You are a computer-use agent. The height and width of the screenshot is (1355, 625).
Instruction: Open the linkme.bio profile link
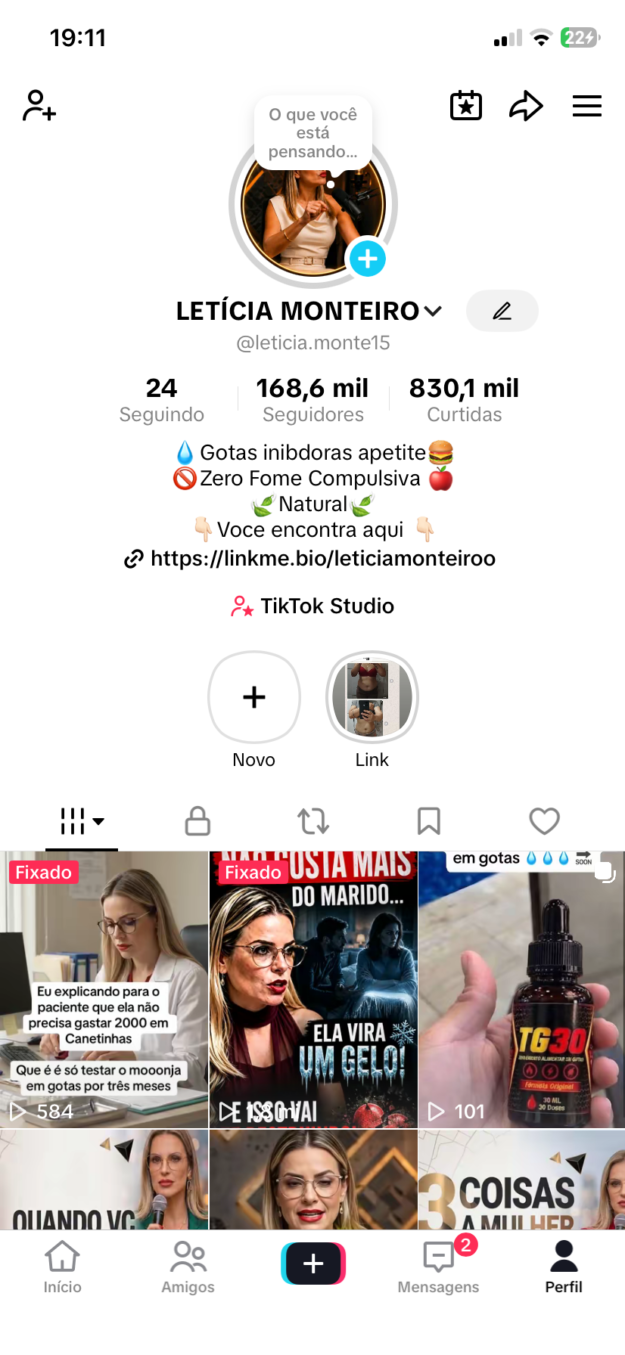pos(310,559)
